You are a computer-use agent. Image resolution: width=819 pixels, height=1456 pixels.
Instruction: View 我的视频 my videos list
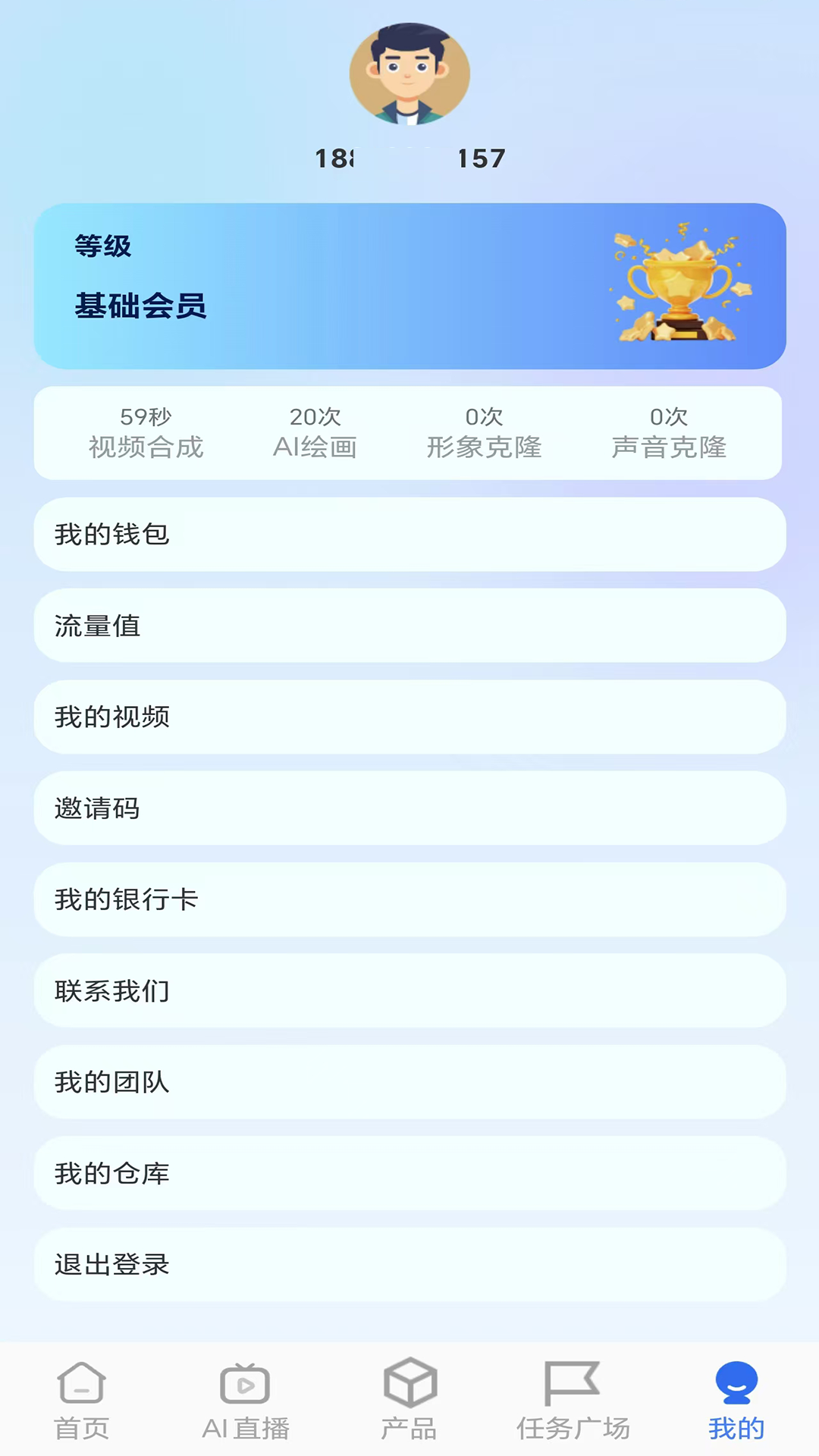pos(409,717)
